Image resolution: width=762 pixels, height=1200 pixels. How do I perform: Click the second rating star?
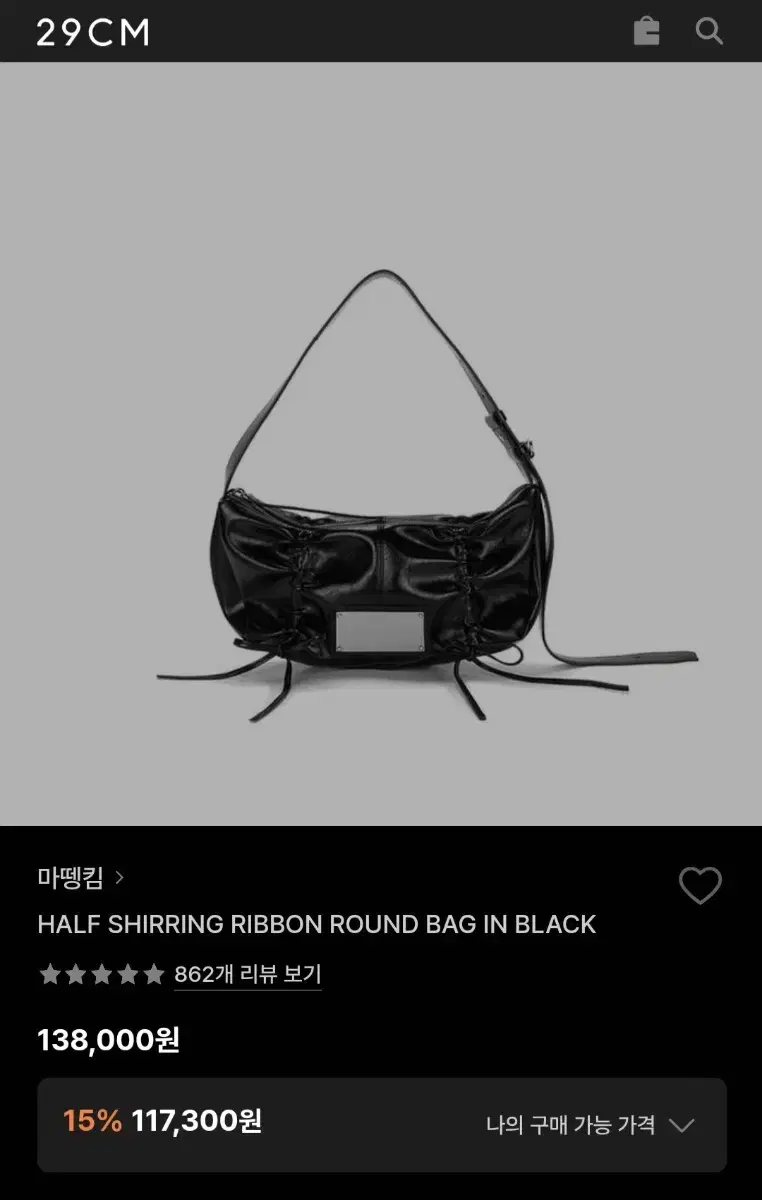(x=74, y=974)
